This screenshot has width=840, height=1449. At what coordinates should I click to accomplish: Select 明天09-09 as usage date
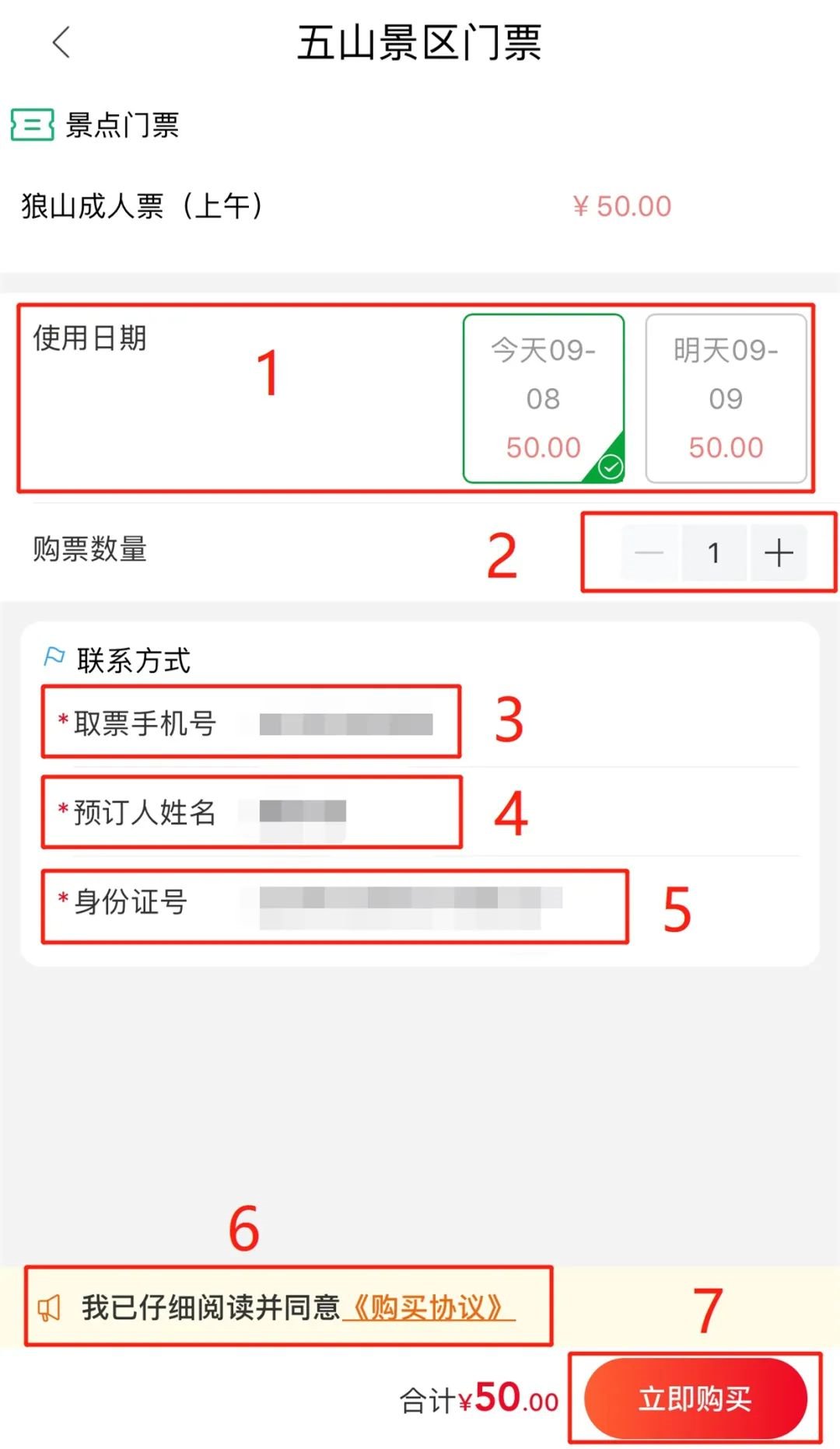click(x=726, y=398)
